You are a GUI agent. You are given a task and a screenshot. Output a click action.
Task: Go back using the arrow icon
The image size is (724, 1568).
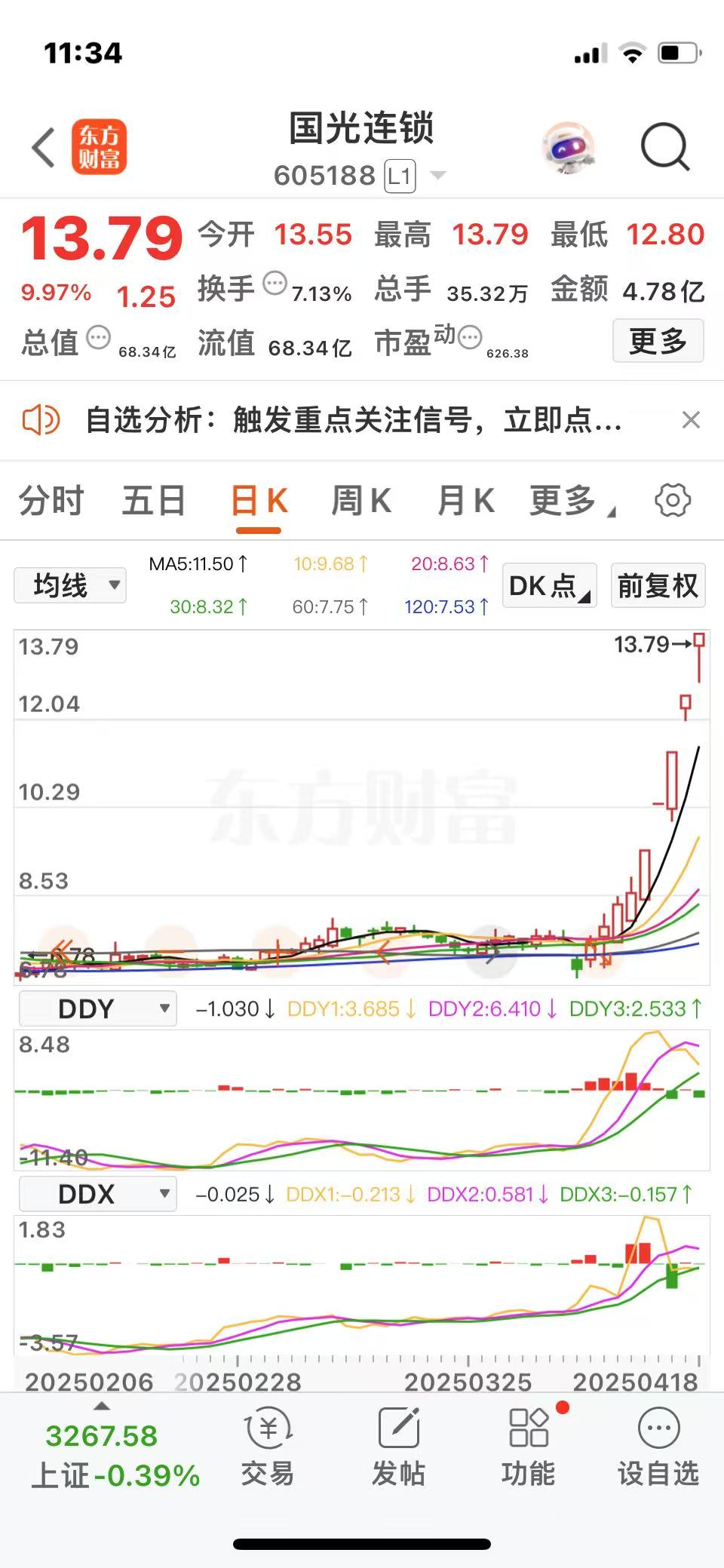pyautogui.click(x=44, y=147)
